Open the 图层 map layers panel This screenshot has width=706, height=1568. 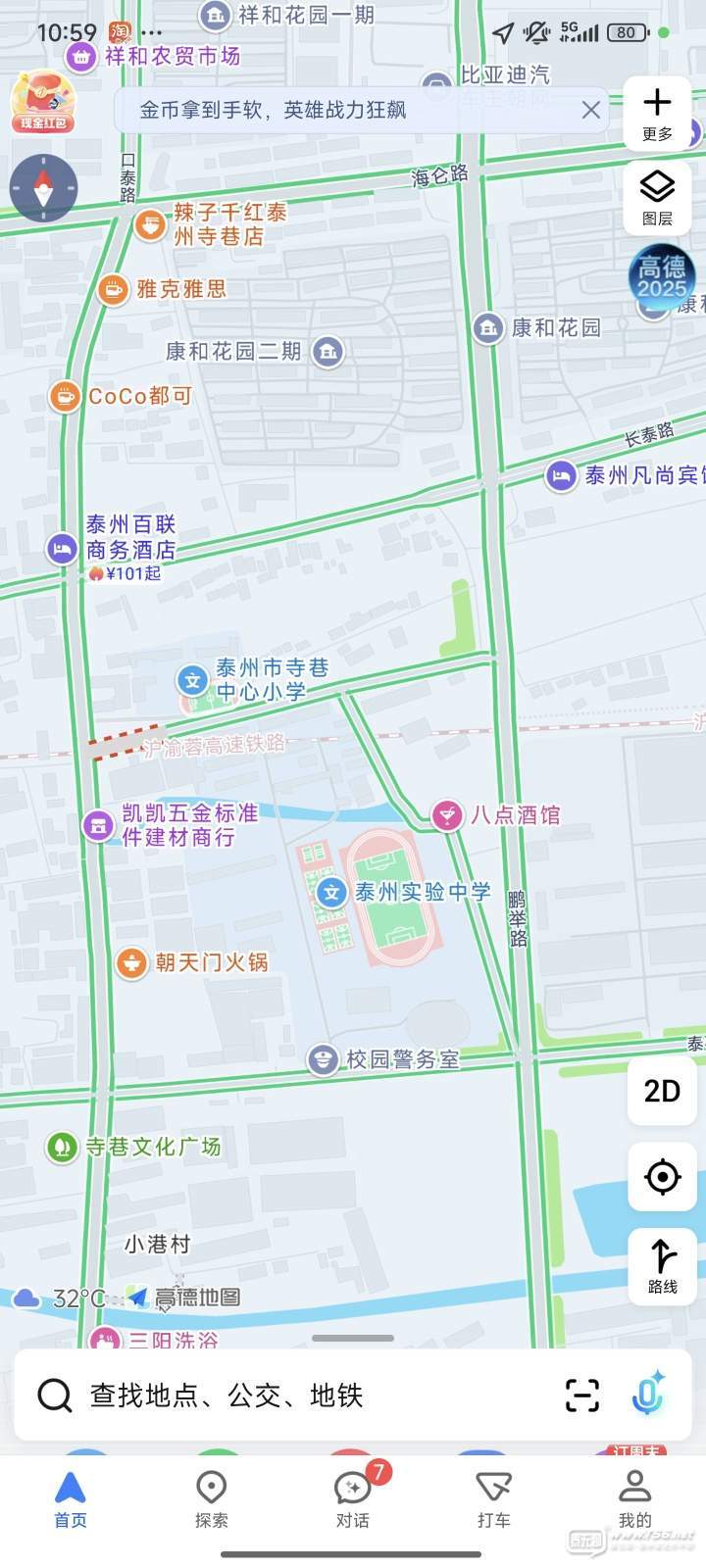(x=657, y=197)
